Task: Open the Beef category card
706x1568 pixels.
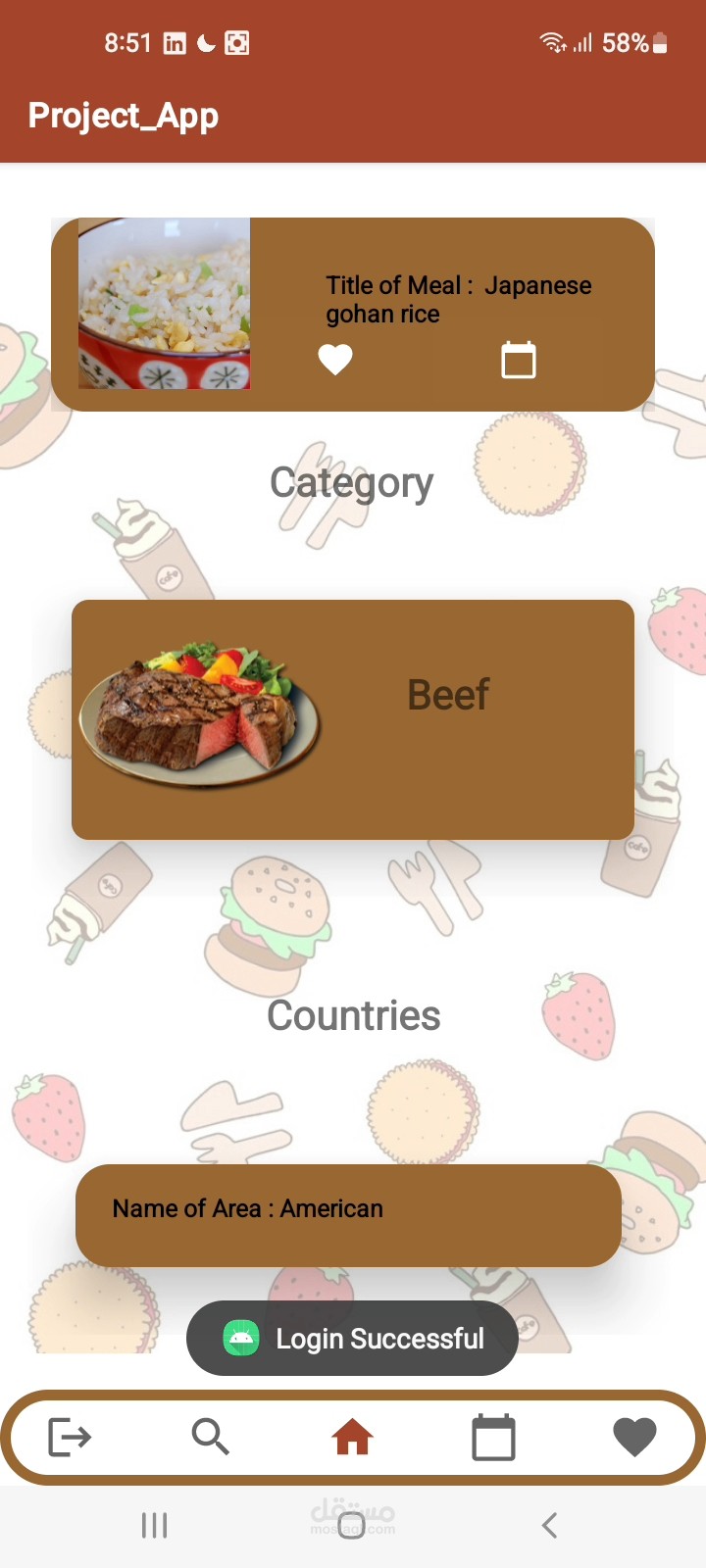Action: [x=353, y=719]
